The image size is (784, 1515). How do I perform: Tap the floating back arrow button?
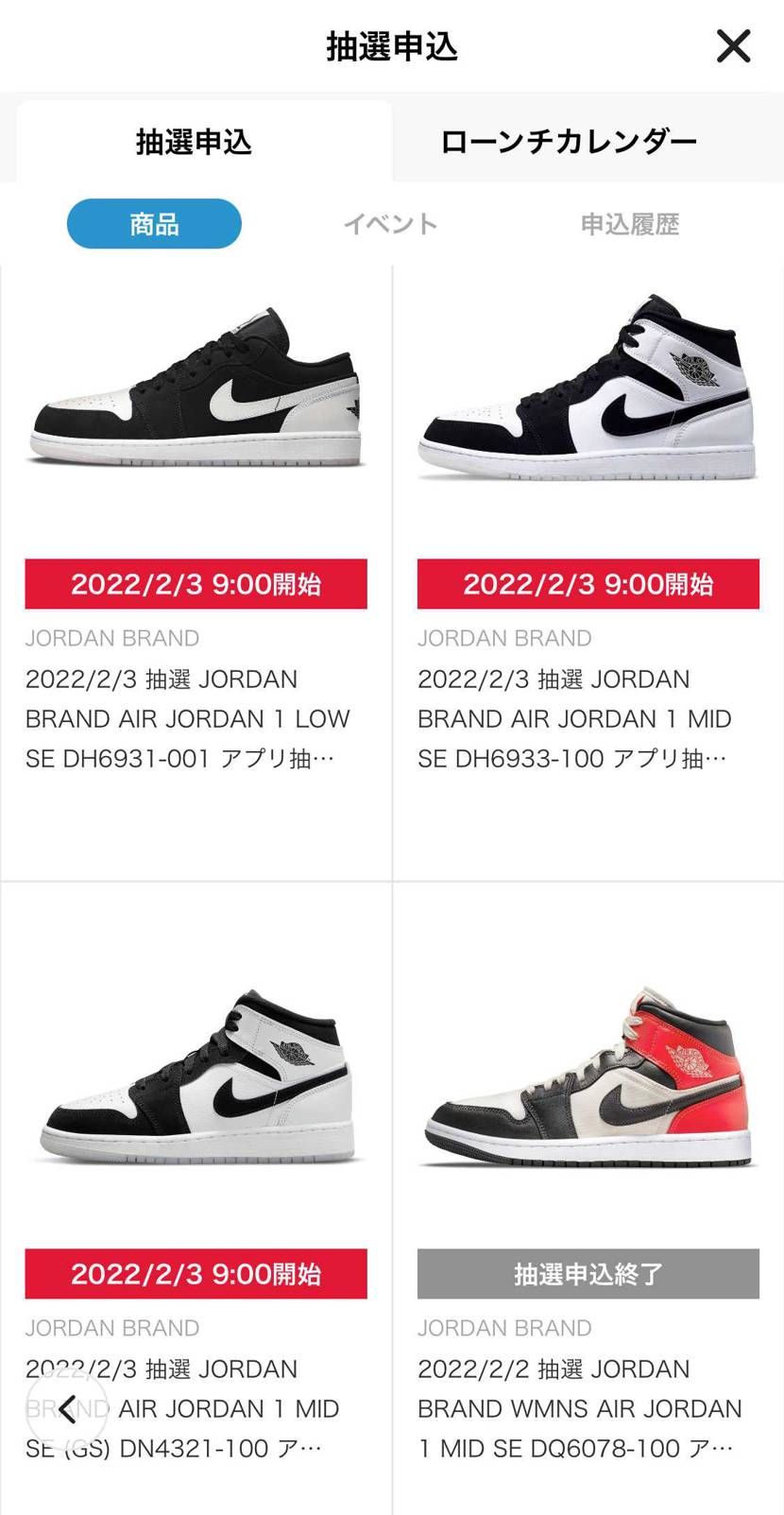pos(67,1409)
